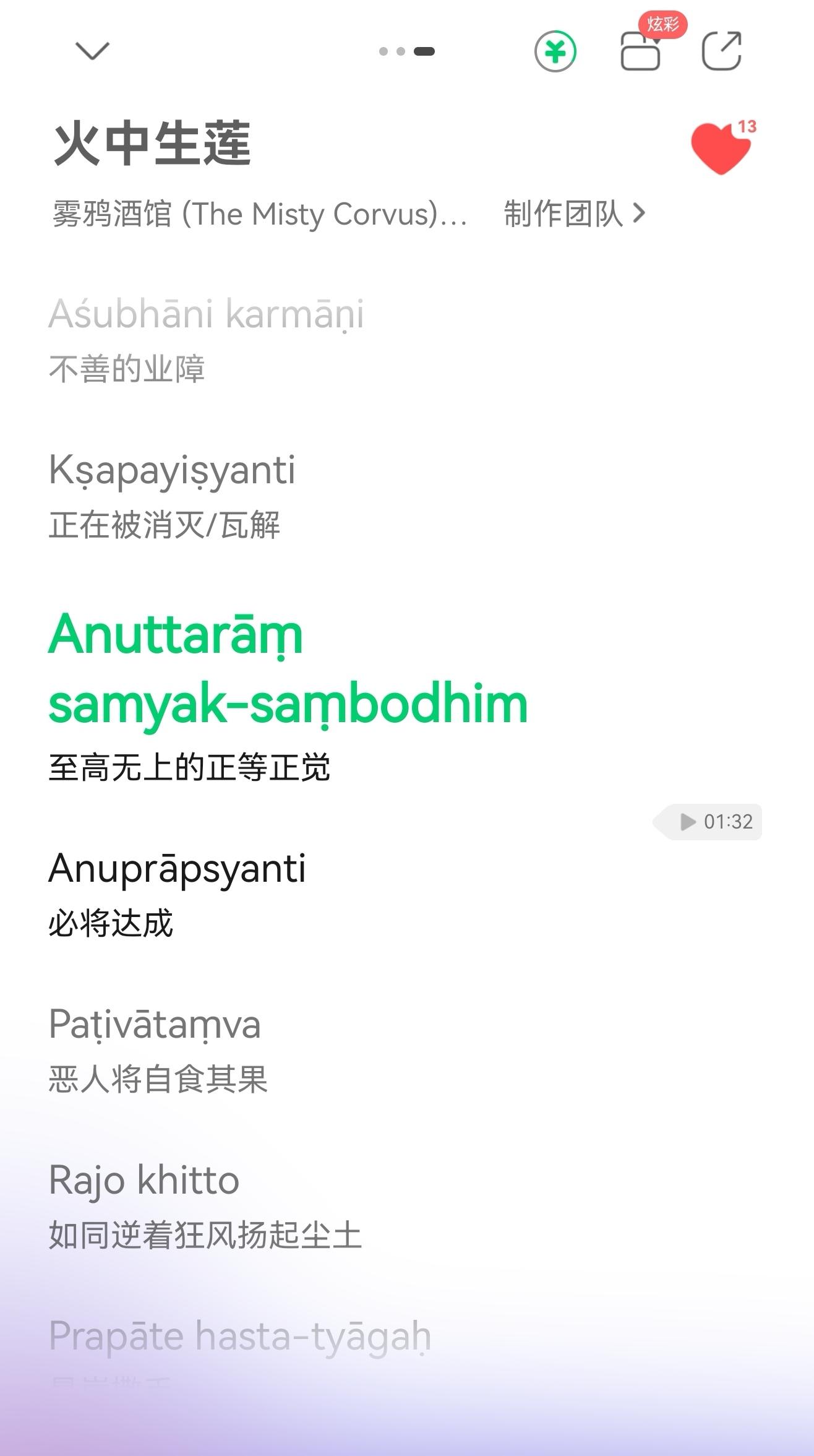Open the yuan coin reward icon
This screenshot has height=1456, width=814.
click(555, 51)
